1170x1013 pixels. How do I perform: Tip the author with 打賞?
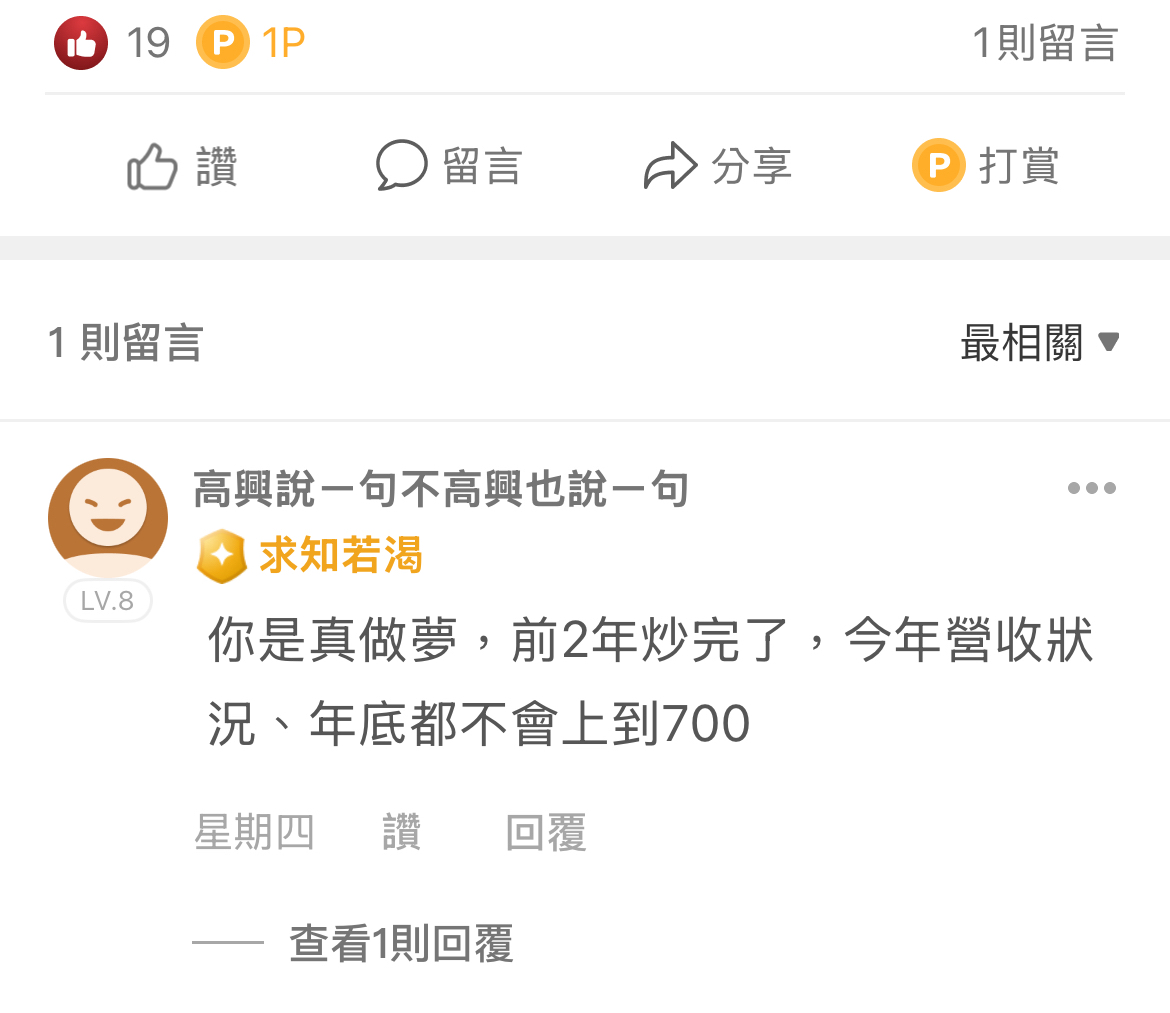tap(985, 166)
